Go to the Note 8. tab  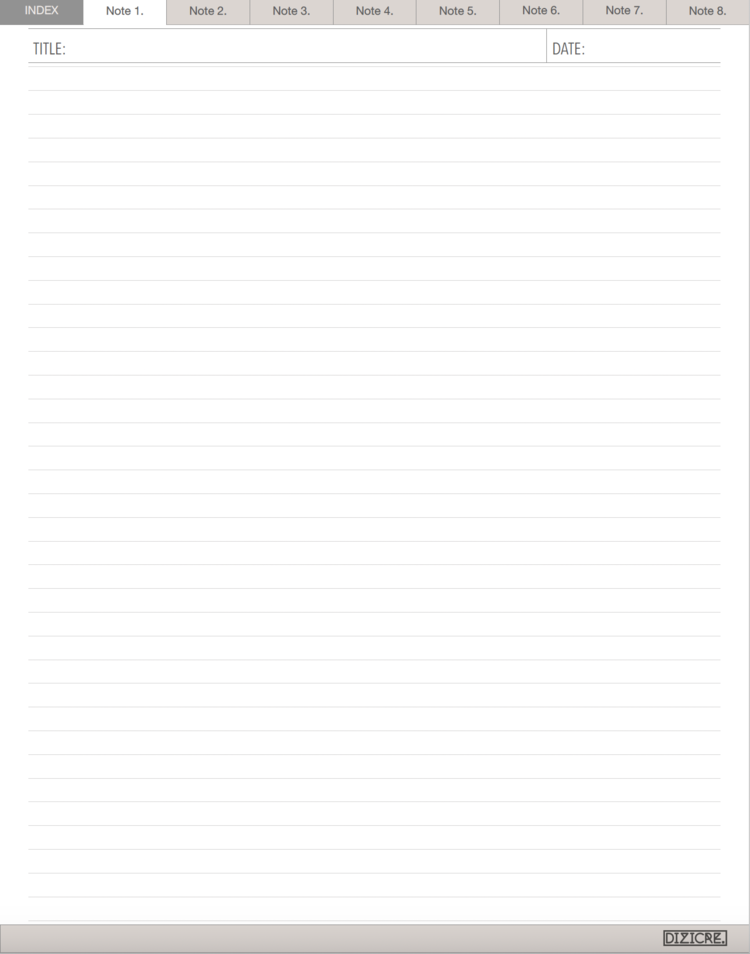pos(708,12)
